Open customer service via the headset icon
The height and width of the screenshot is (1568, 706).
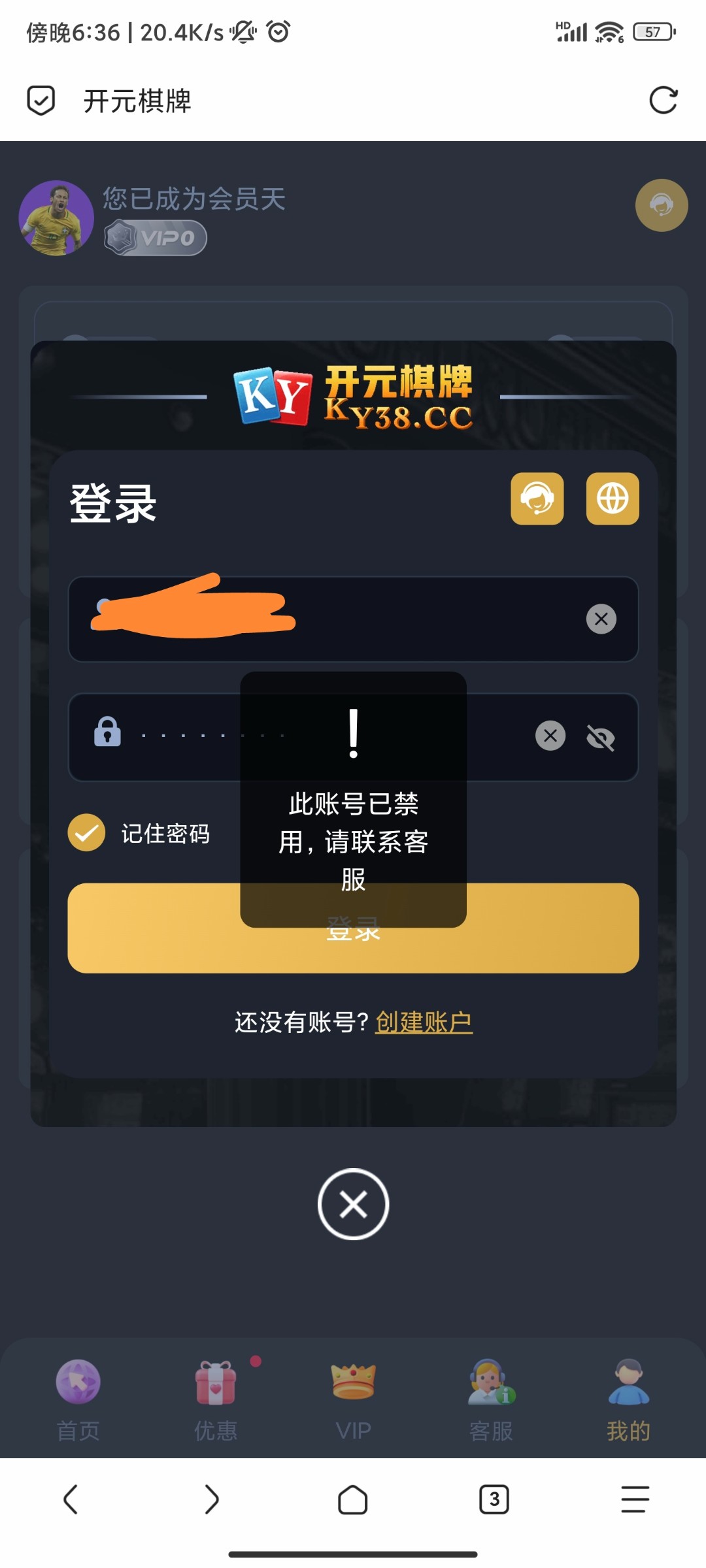537,498
